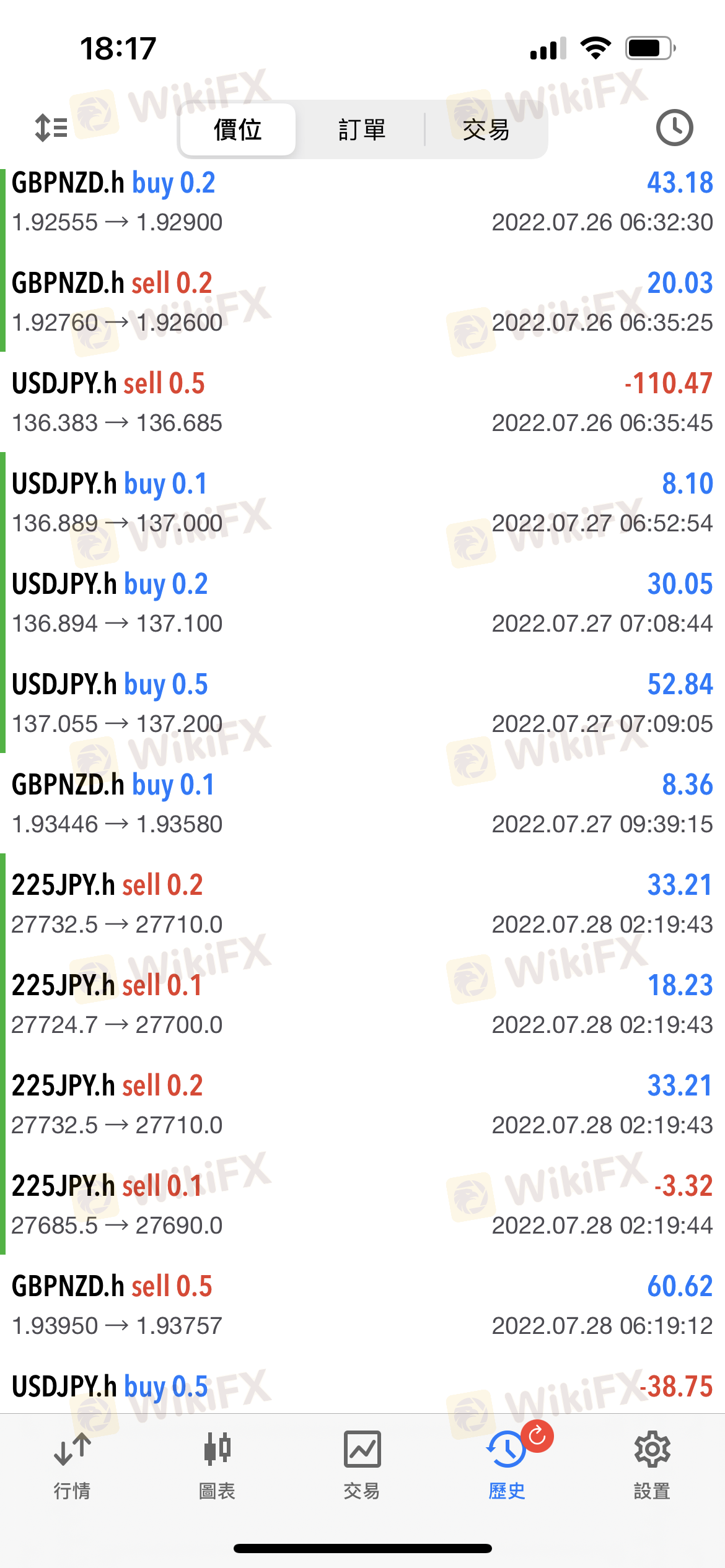Viewport: 725px width, 1568px height.
Task: Switch to the 訂單 segment
Action: [362, 130]
